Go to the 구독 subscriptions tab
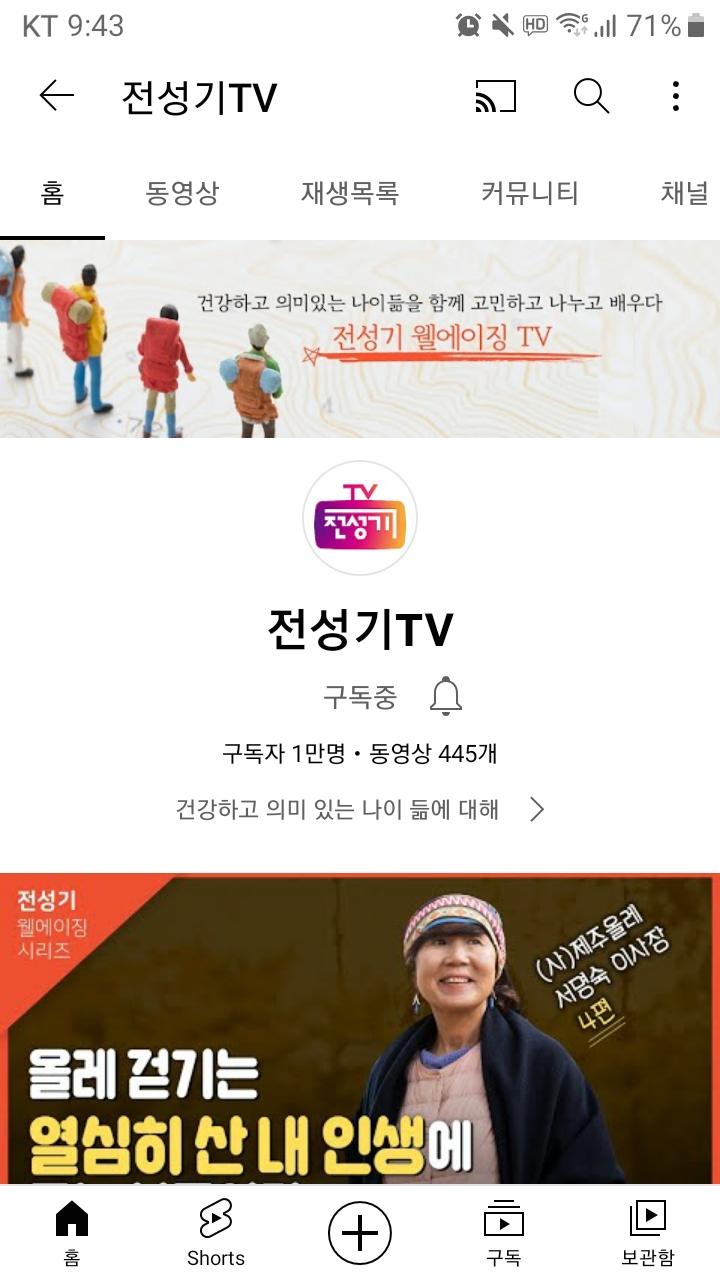Viewport: 720px width, 1280px height. [504, 1232]
